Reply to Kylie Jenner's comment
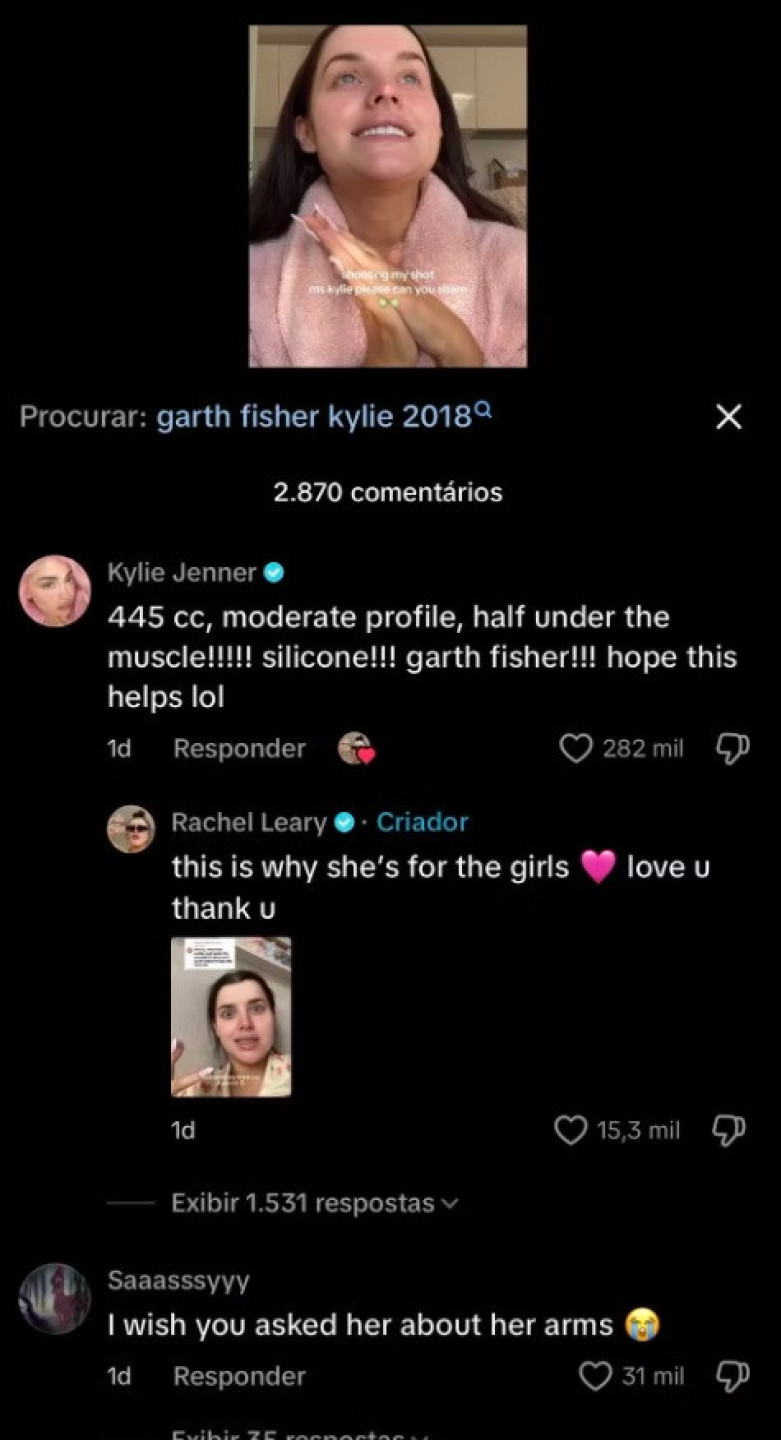This screenshot has height=1440, width=781. click(239, 748)
